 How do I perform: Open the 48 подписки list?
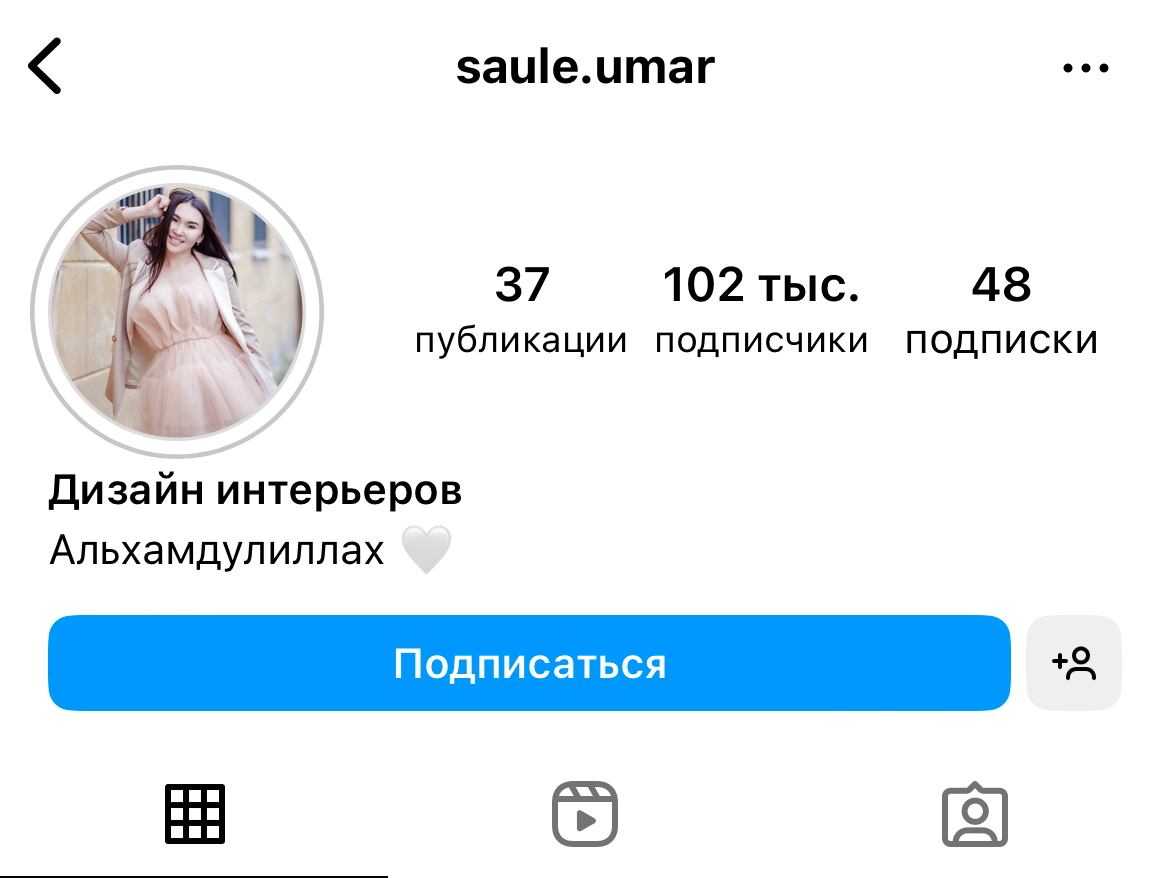coord(1001,310)
